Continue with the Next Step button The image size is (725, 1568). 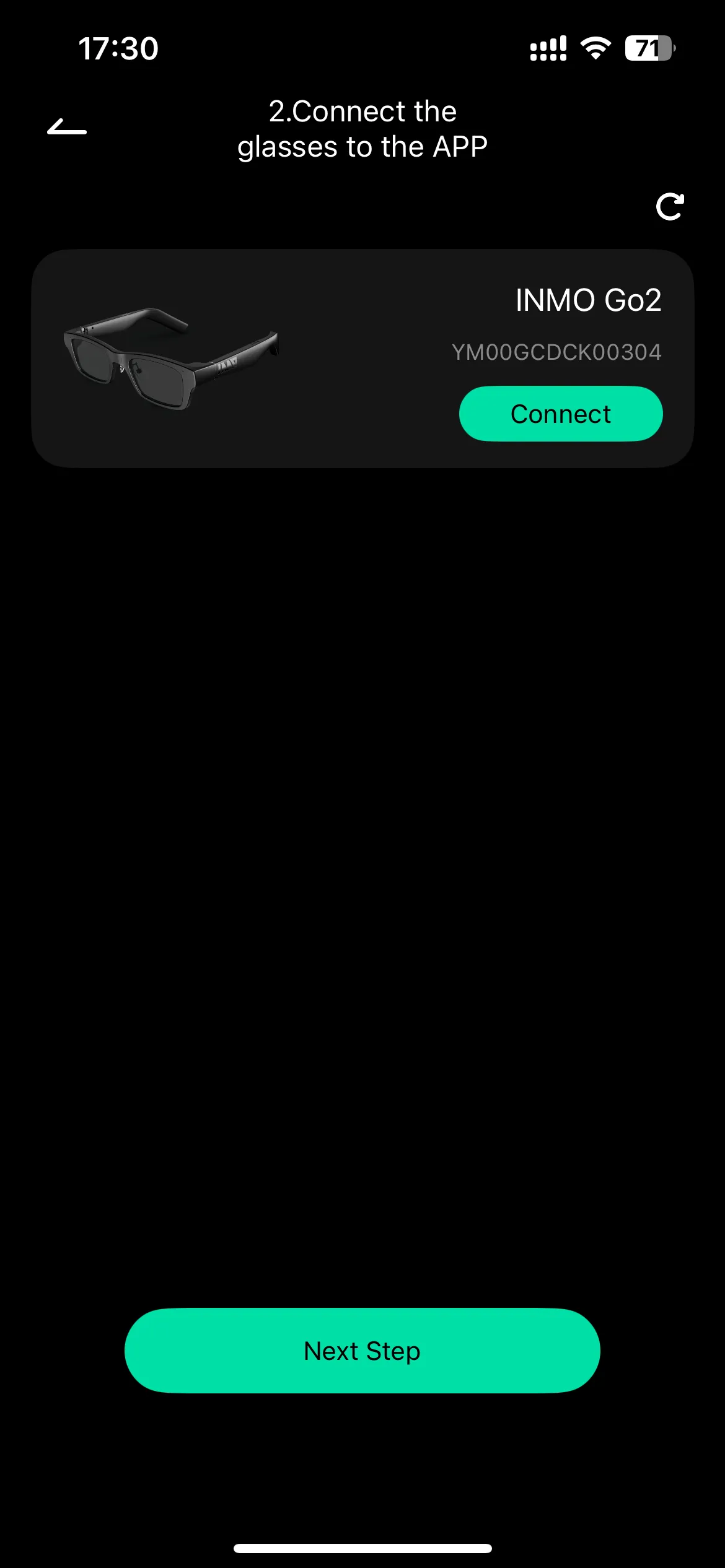pos(362,1351)
